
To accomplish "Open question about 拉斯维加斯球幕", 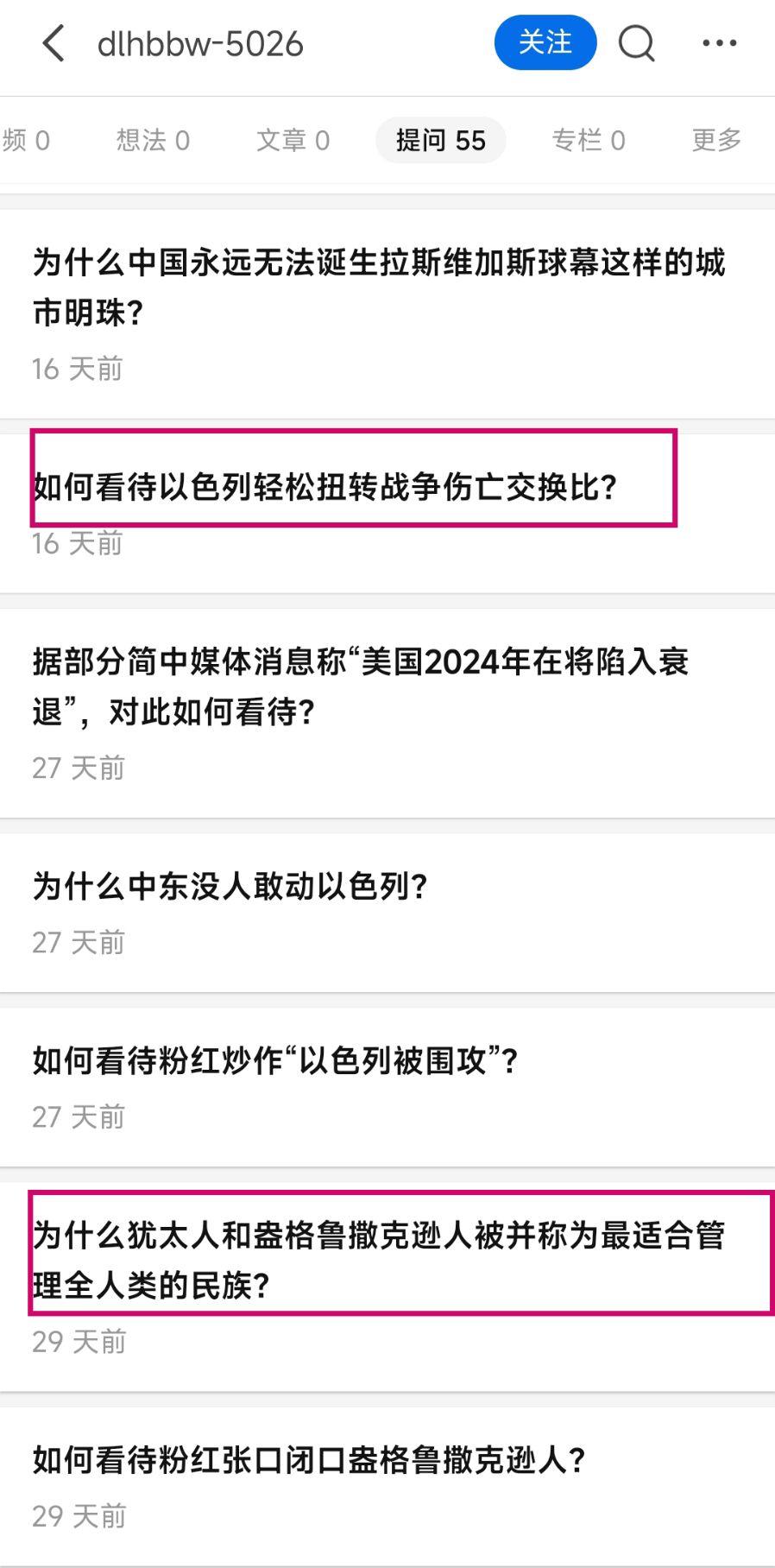I will point(378,287).
